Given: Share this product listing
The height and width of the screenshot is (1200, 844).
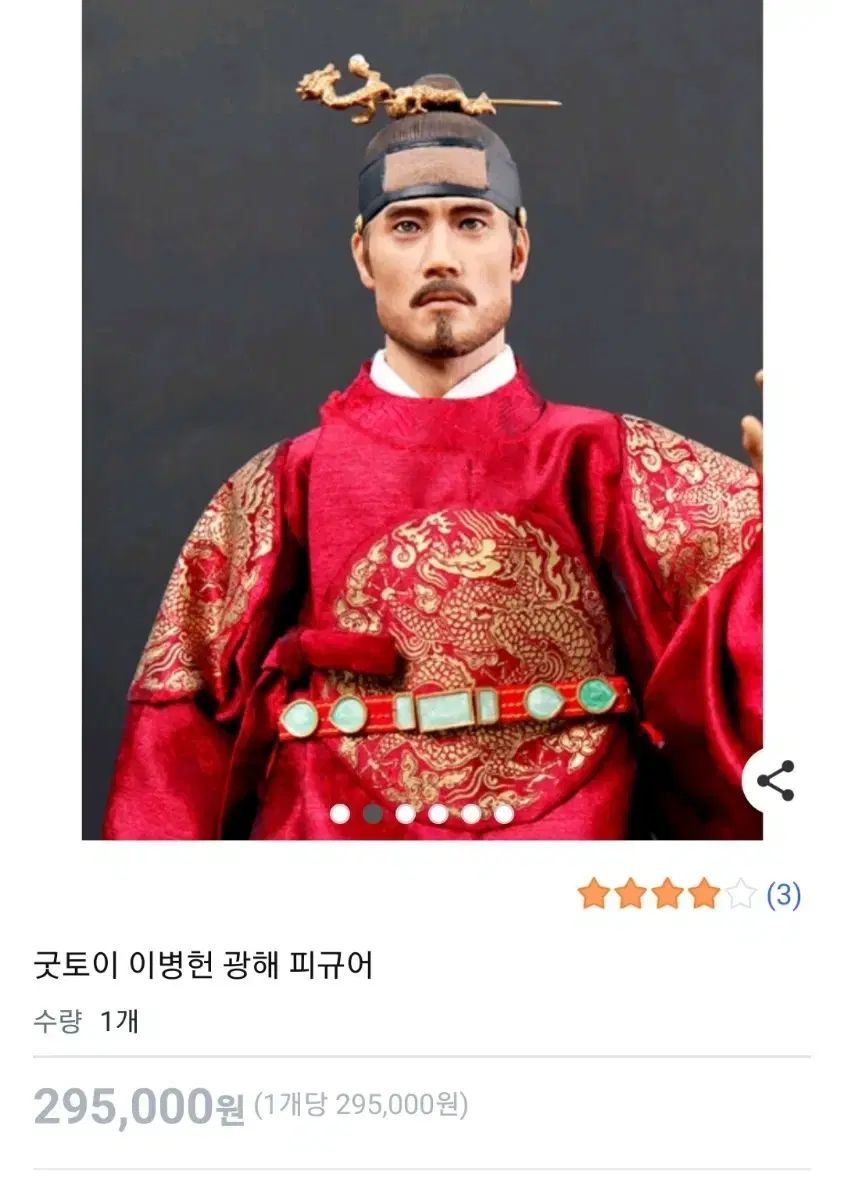Looking at the screenshot, I should pos(776,781).
